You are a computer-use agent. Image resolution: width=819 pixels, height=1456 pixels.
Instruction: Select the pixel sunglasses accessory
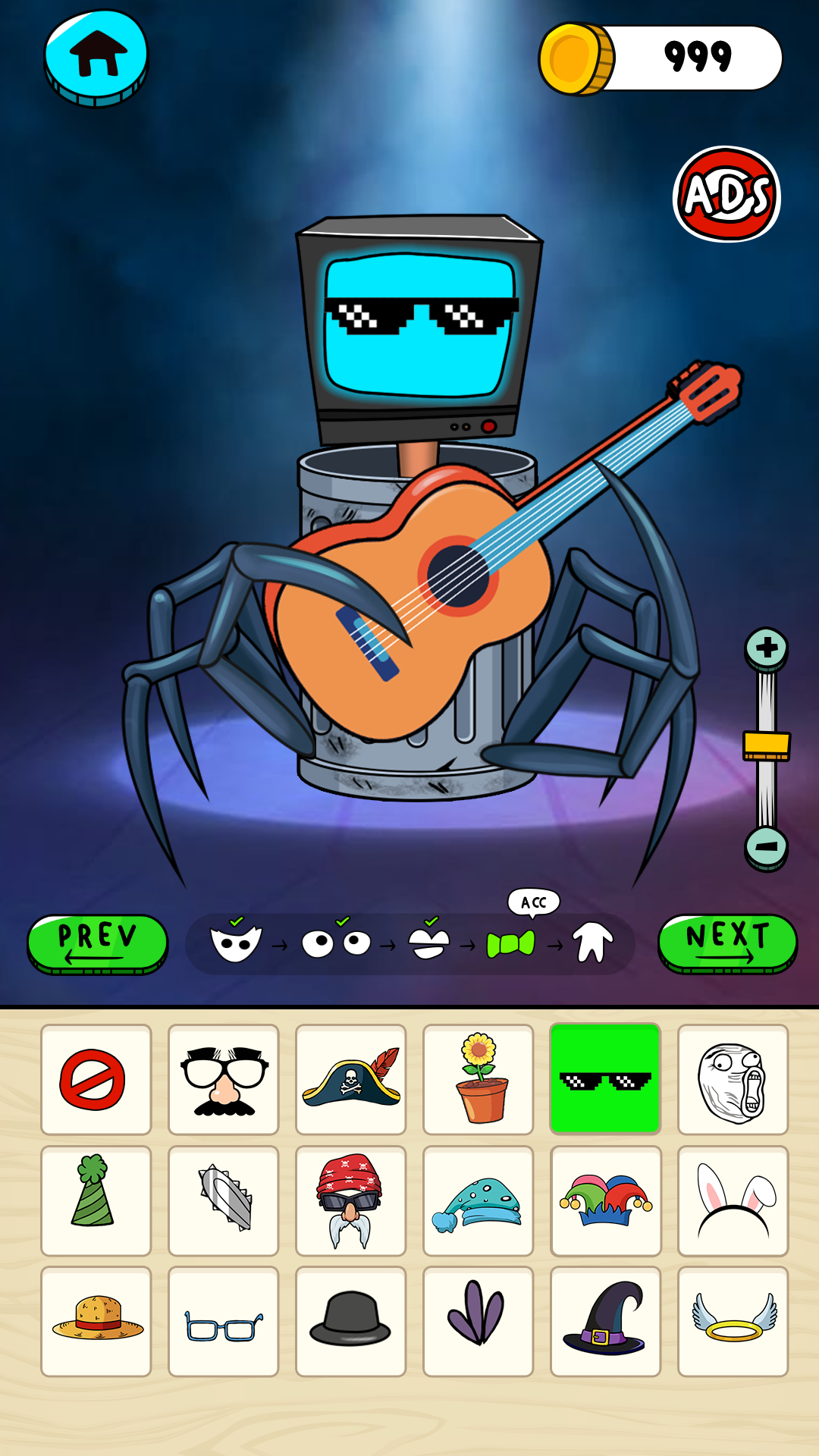[605, 1079]
